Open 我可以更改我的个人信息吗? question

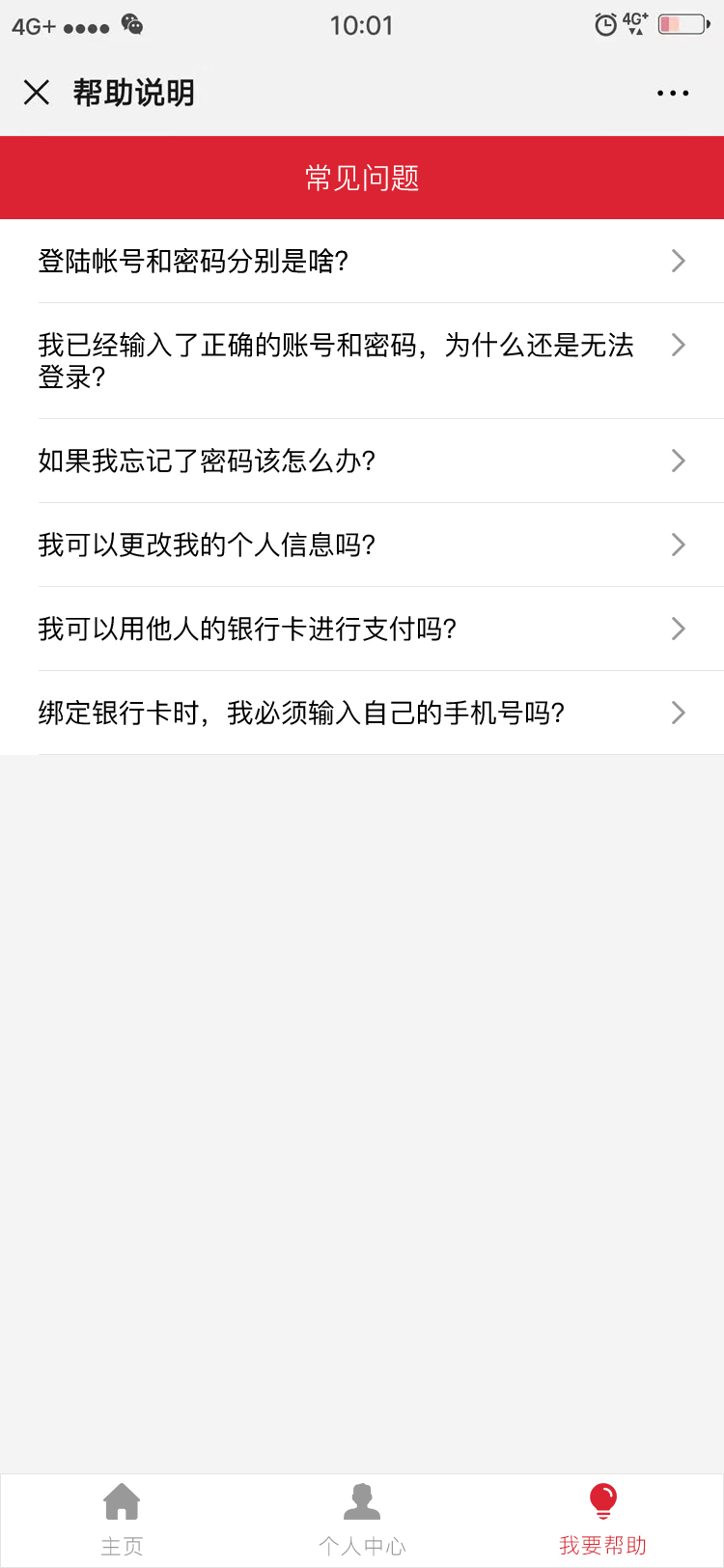pos(362,545)
